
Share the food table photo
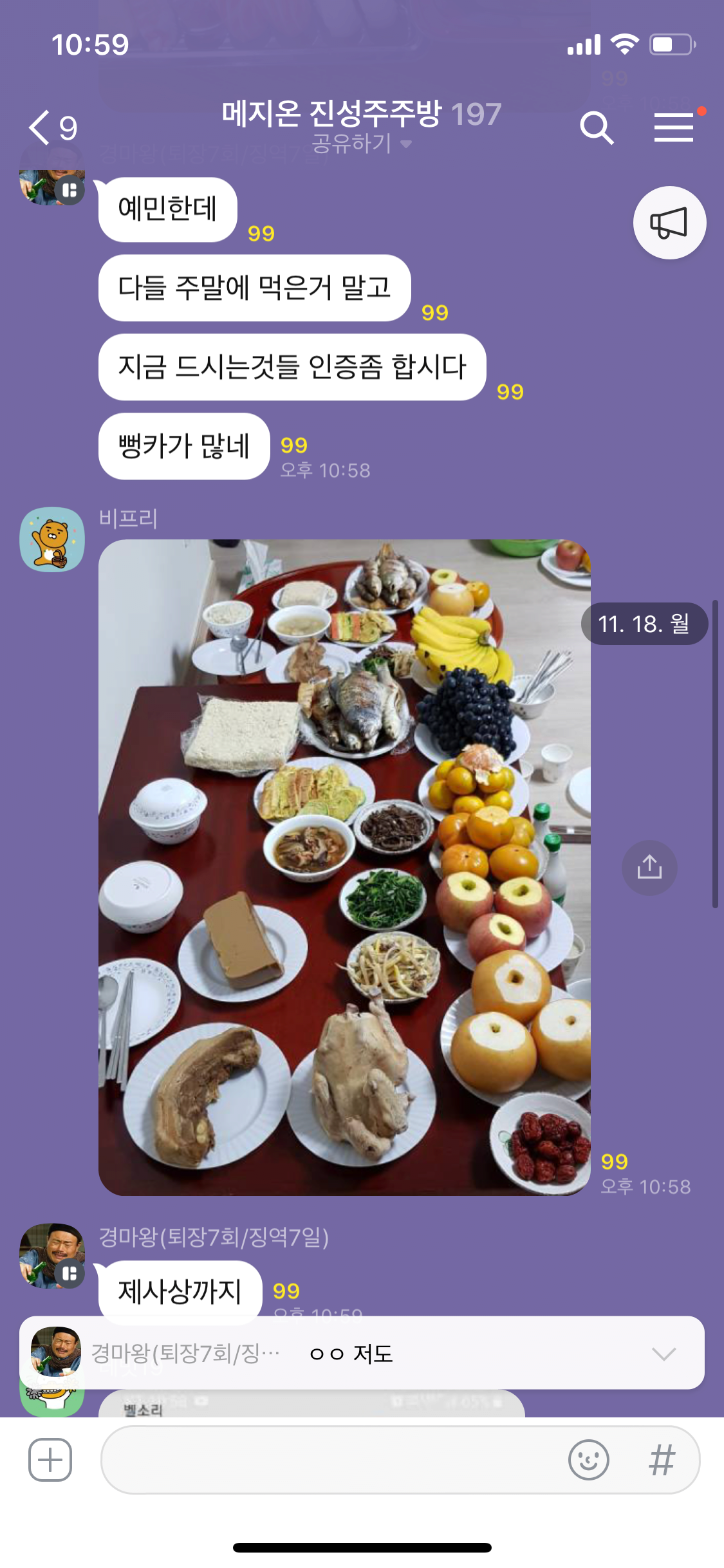[649, 867]
